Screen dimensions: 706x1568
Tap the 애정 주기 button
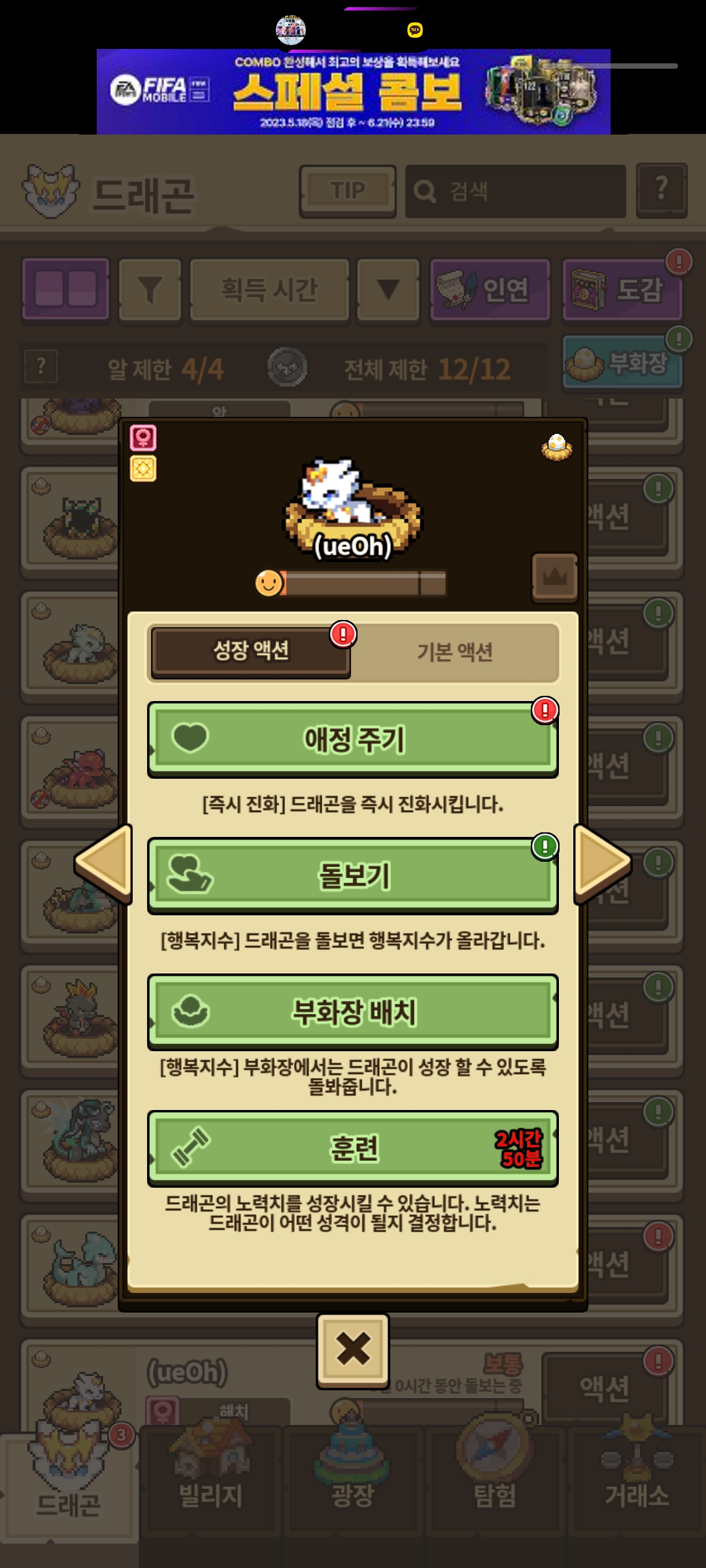click(x=353, y=740)
